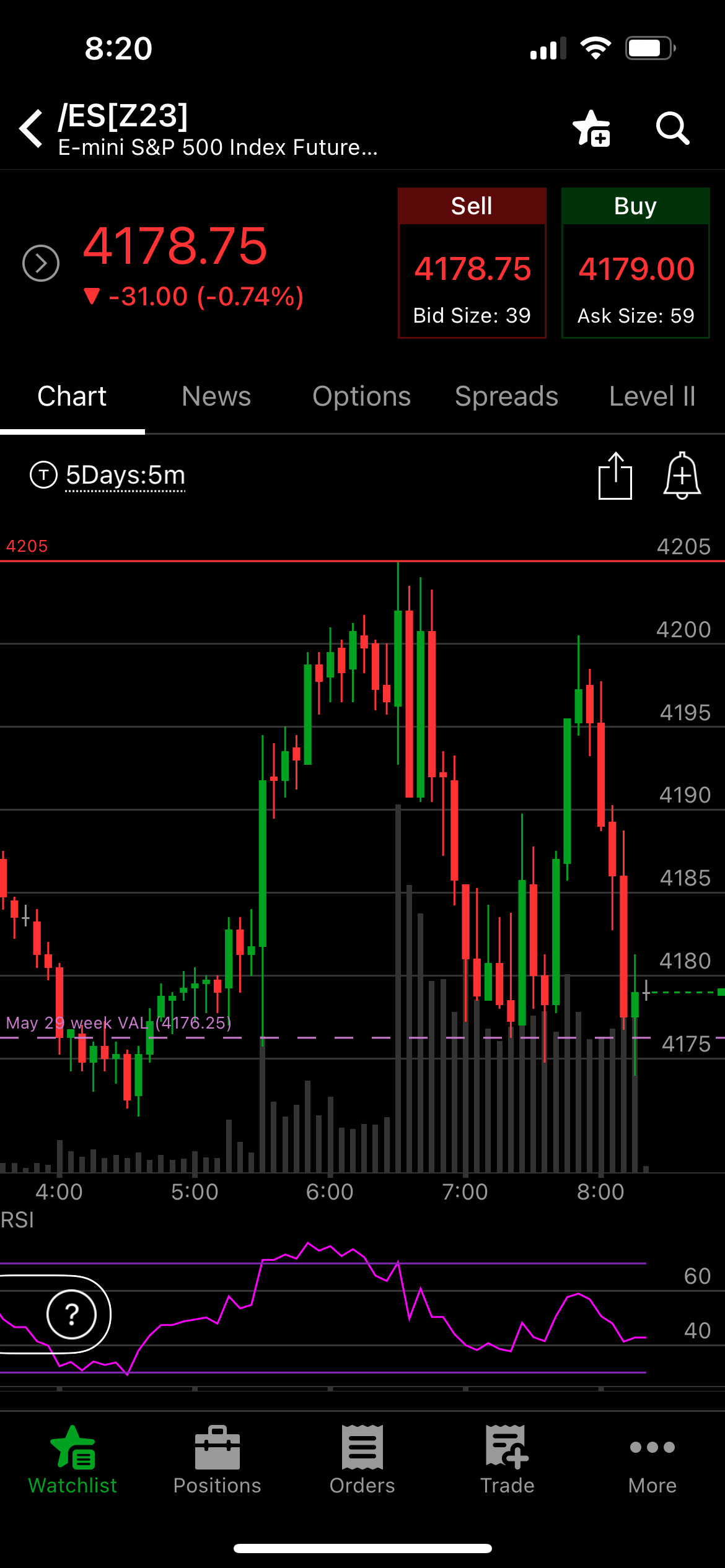725x1568 pixels.
Task: Tap Sell at 4178.75
Action: tap(472, 263)
